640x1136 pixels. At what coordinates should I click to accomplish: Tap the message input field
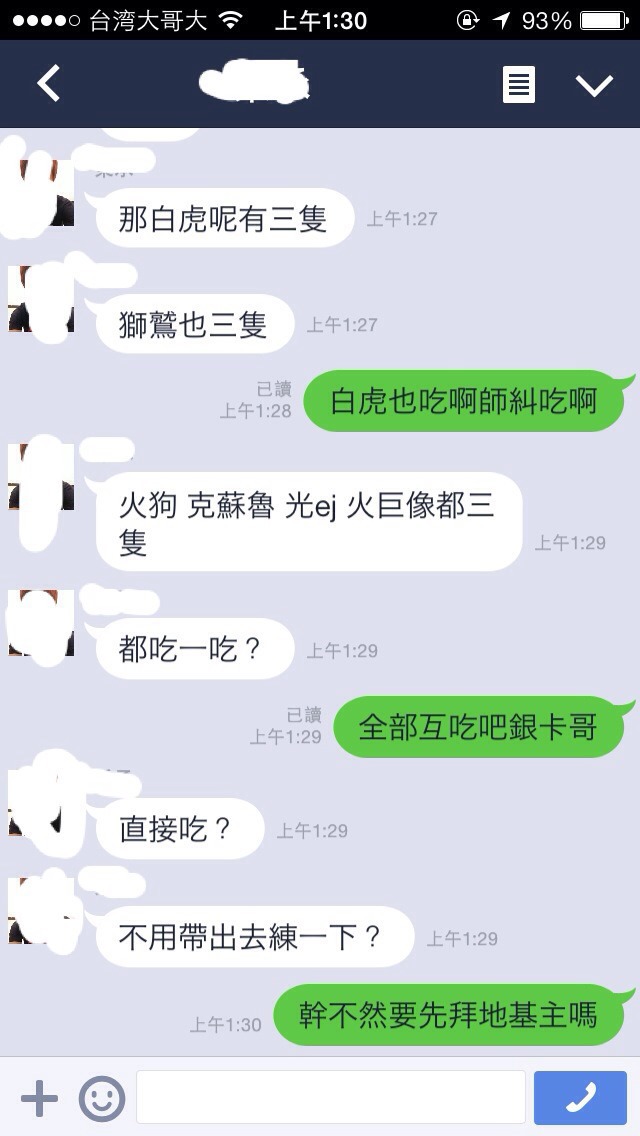[331, 1097]
